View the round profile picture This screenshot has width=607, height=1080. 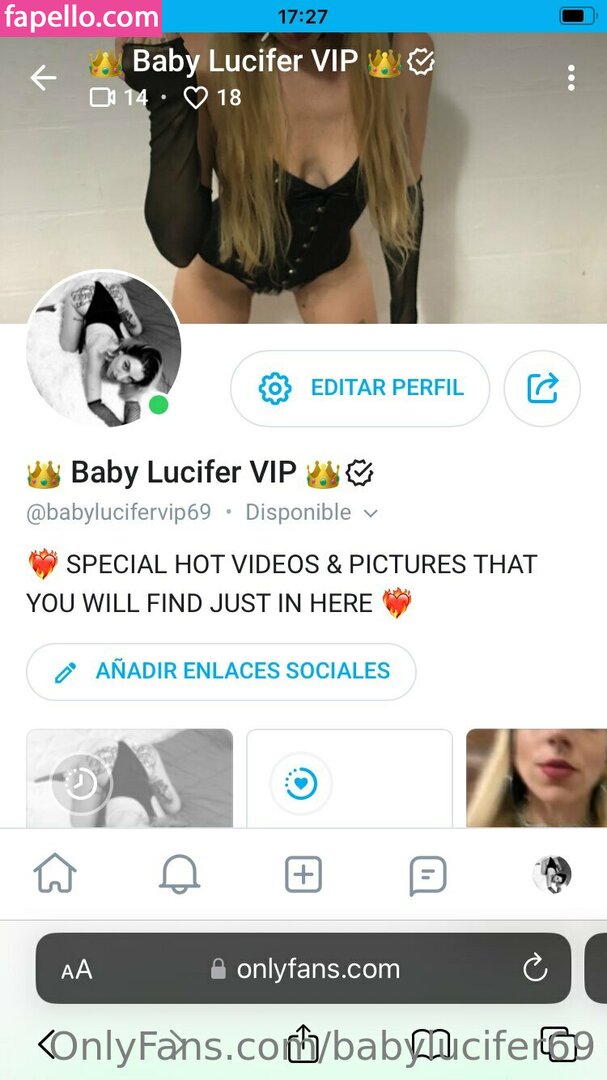(x=104, y=350)
